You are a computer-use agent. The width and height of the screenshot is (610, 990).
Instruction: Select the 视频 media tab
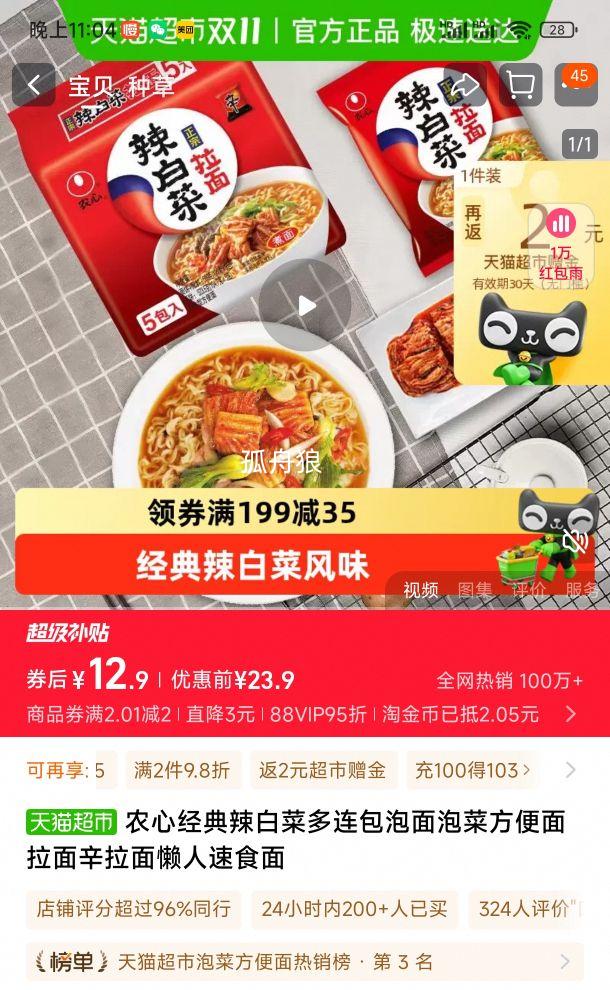[x=421, y=590]
